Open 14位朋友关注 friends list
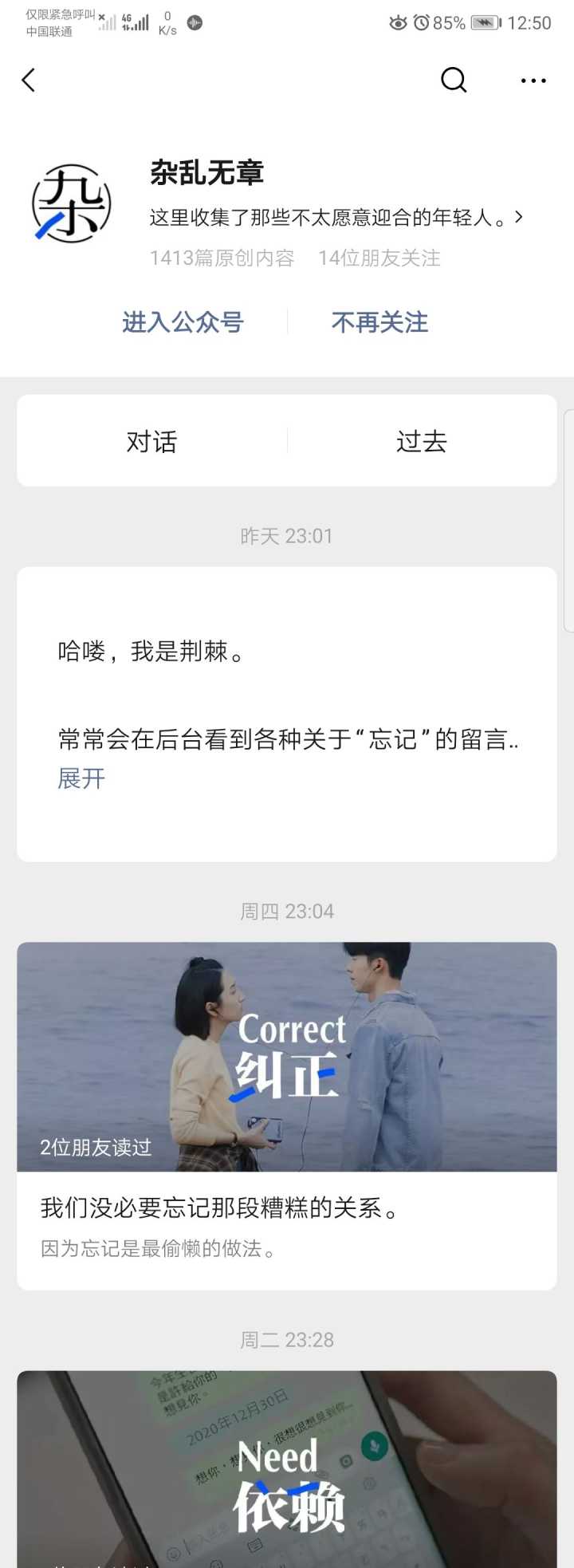Viewport: 574px width, 1568px height. coord(380,258)
